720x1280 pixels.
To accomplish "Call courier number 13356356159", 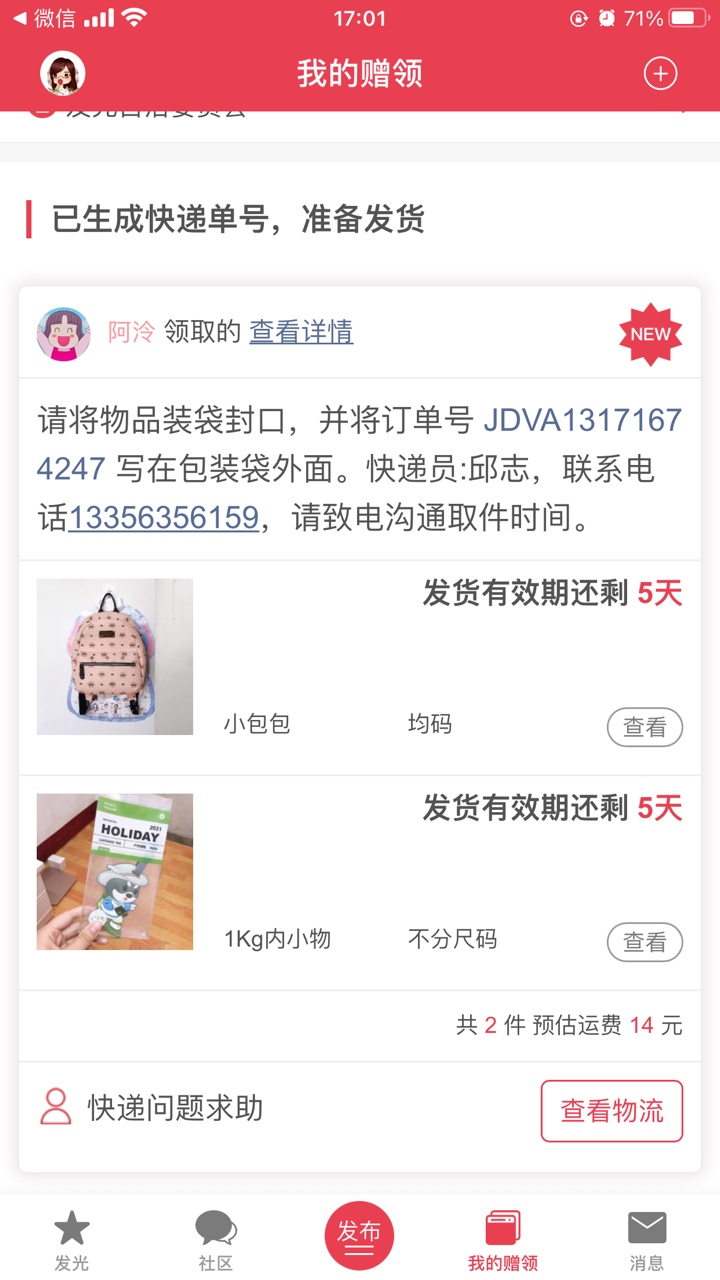I will pos(163,518).
